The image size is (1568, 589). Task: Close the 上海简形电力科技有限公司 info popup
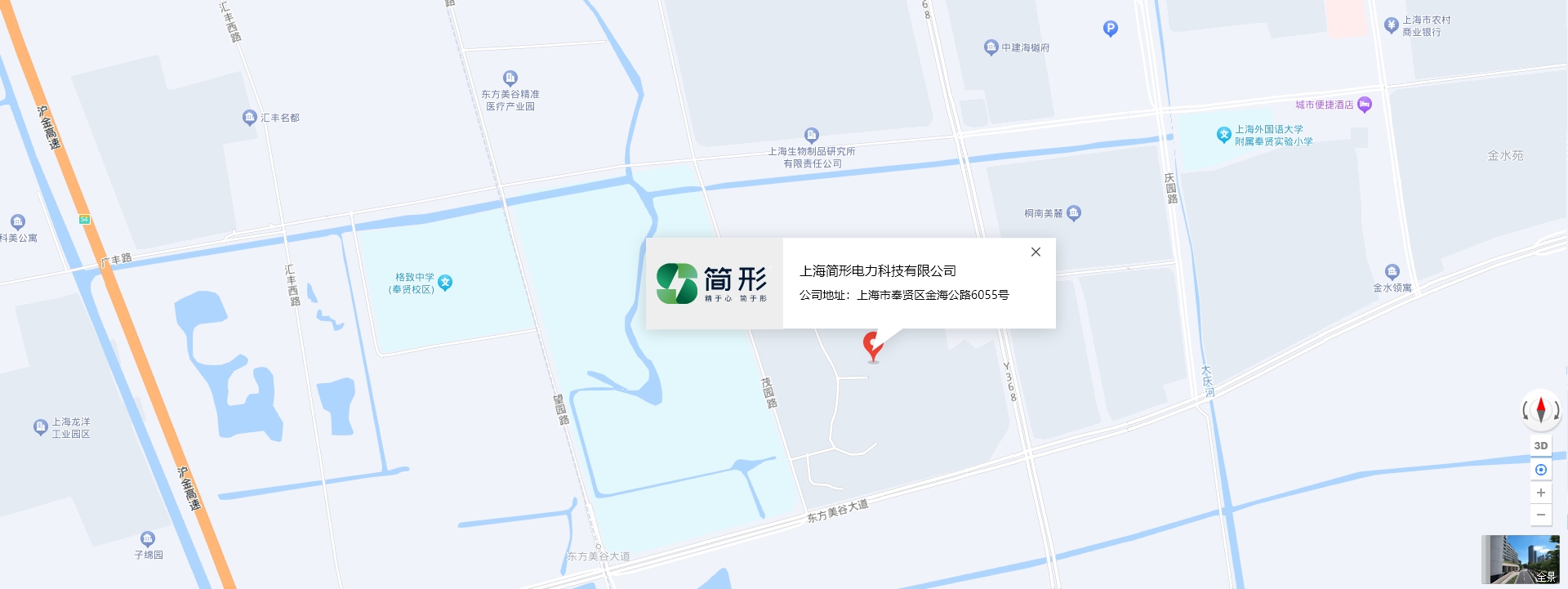coord(1036,252)
